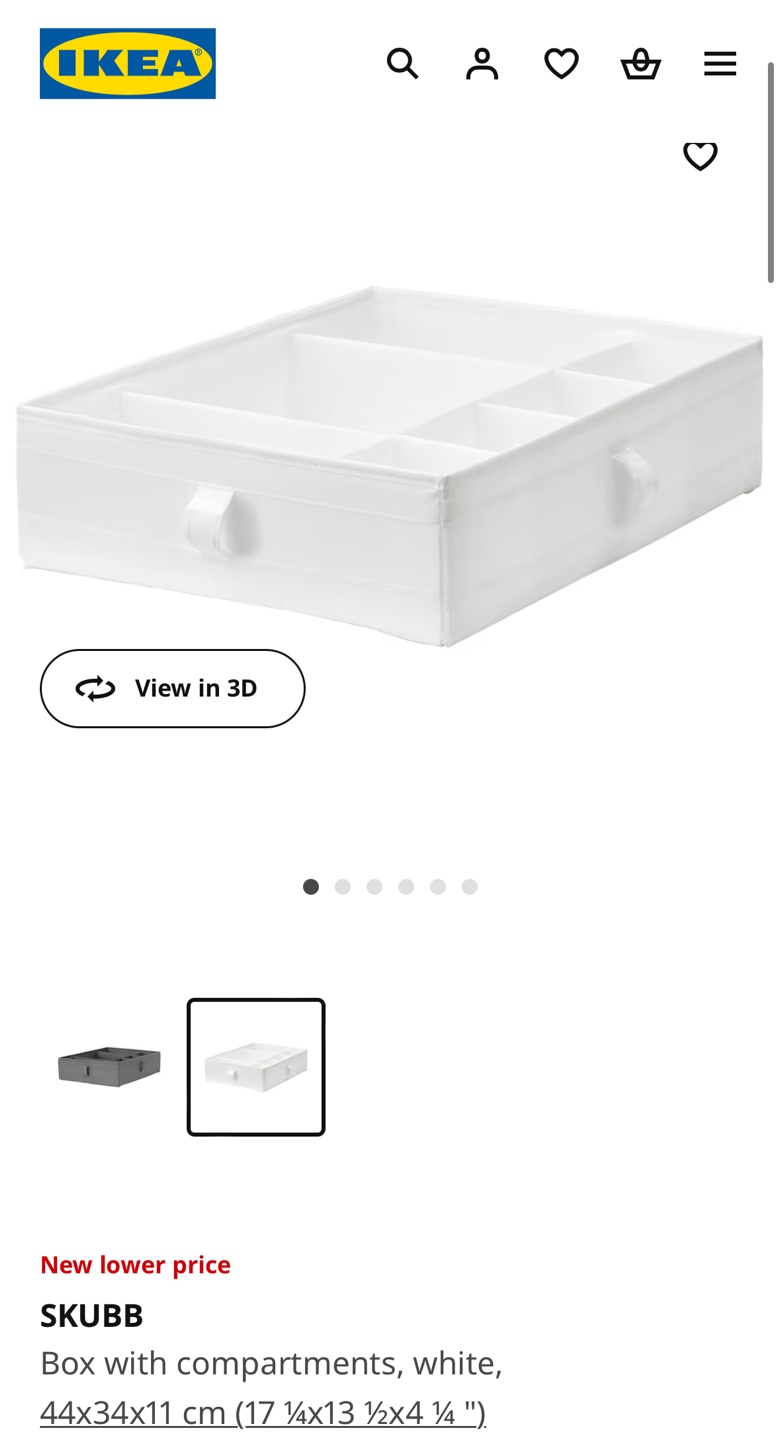This screenshot has height=1440, width=780.
Task: Open the IKEA home page logo
Action: pyautogui.click(x=127, y=63)
